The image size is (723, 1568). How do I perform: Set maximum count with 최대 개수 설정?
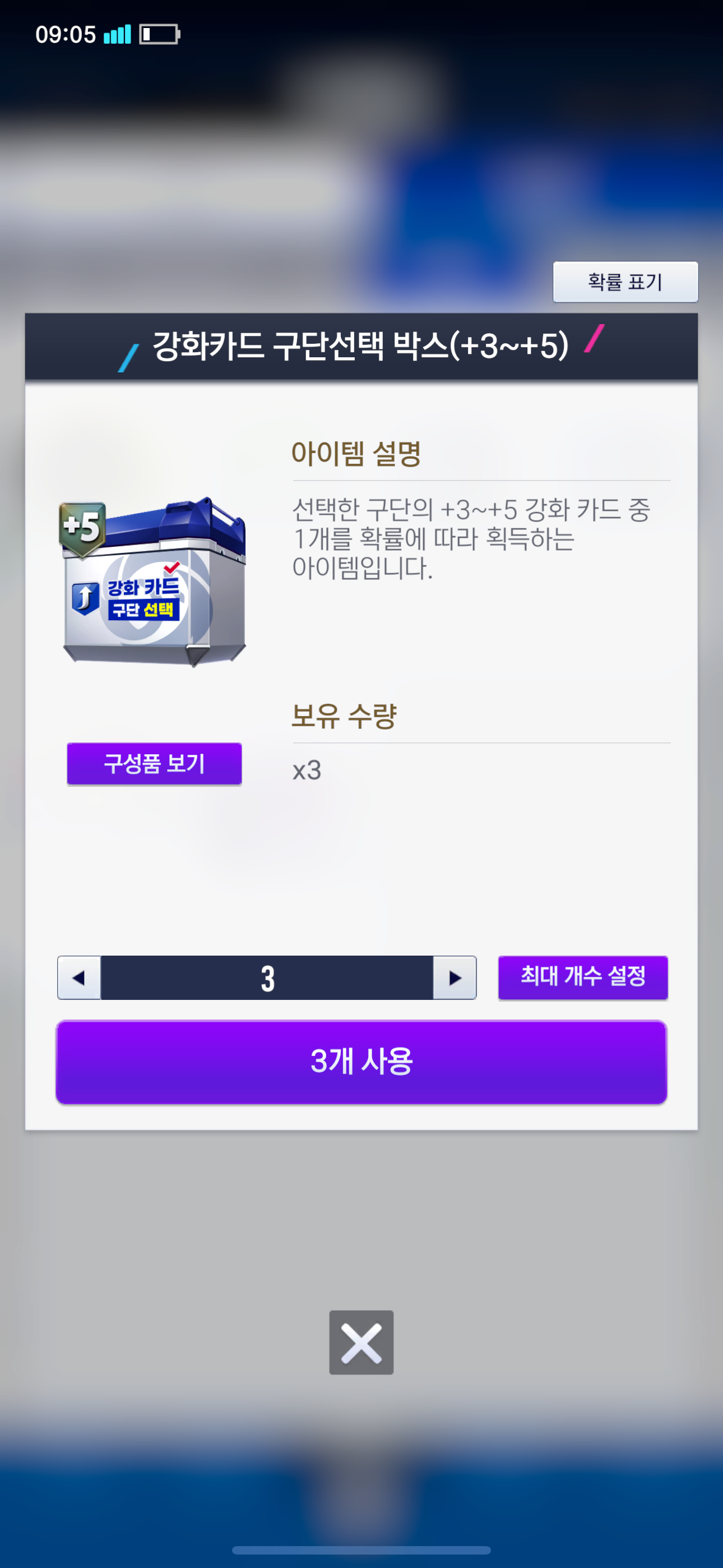[582, 977]
